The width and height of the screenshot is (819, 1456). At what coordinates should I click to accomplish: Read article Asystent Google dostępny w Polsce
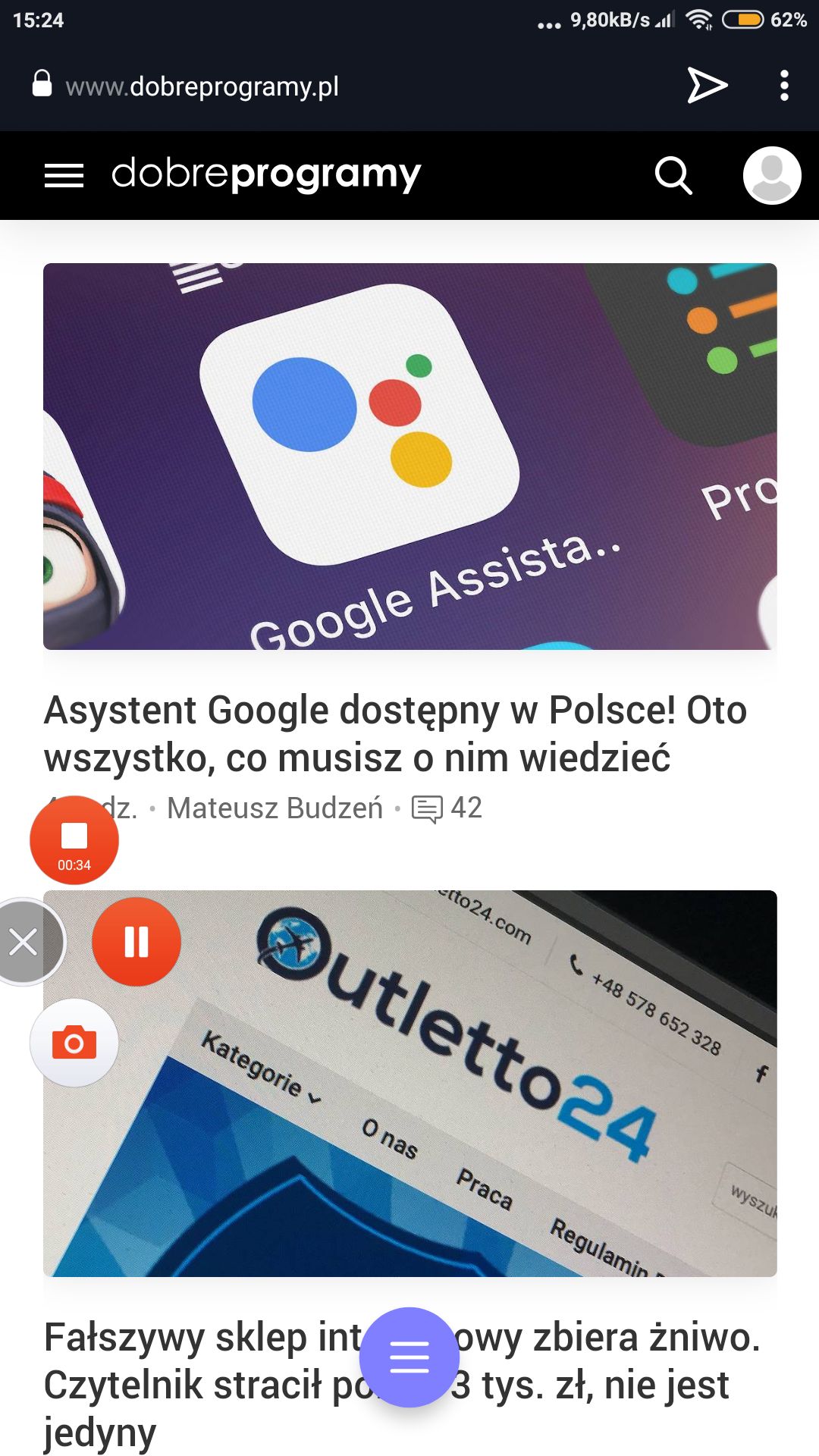(x=395, y=734)
